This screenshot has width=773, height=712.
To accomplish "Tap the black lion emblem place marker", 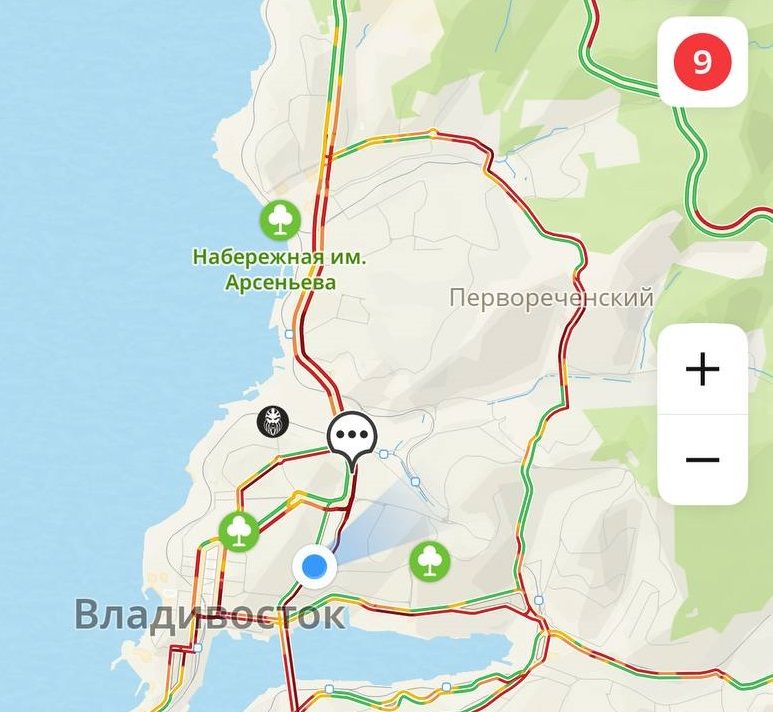I will [x=272, y=422].
